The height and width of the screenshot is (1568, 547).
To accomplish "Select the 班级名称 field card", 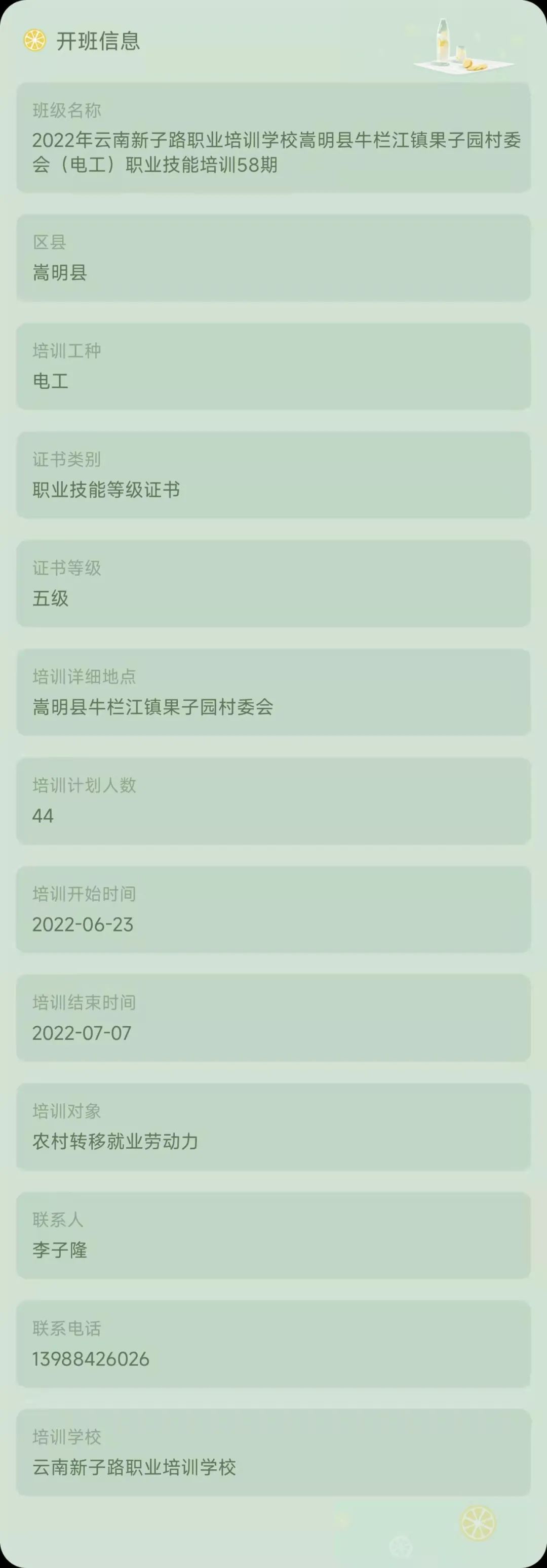I will pos(273,137).
